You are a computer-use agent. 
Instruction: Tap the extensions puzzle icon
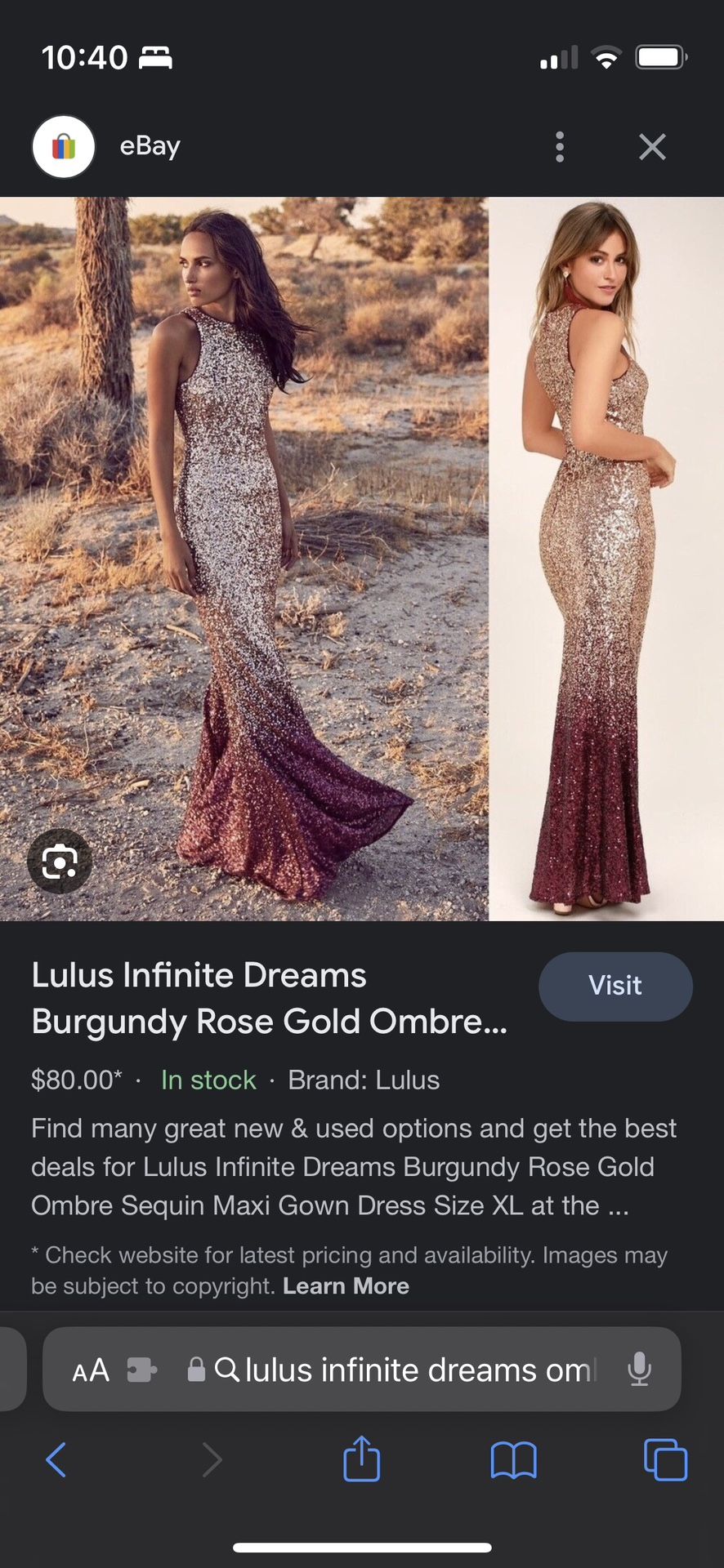(142, 1370)
